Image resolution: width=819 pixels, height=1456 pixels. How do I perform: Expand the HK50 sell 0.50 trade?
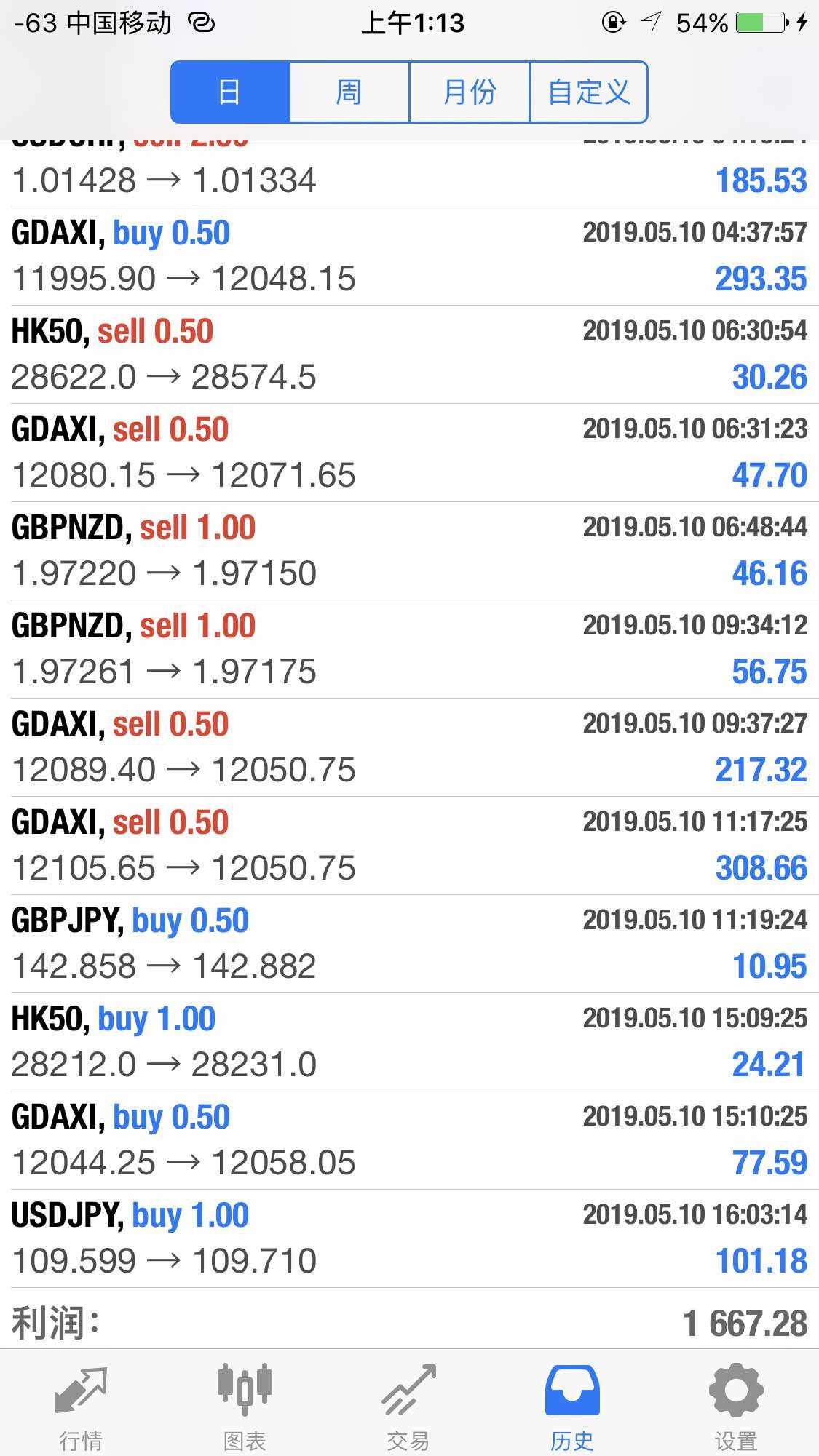tap(409, 354)
